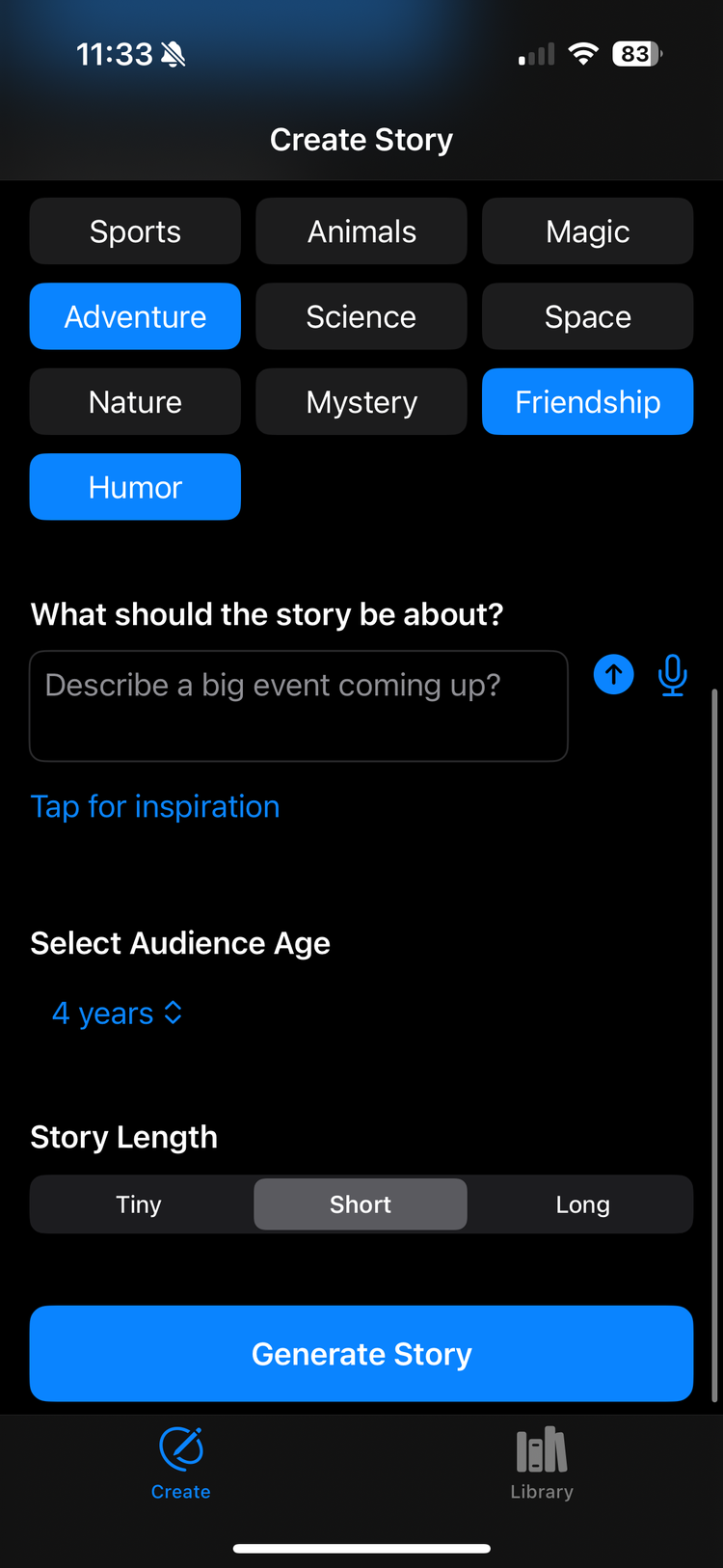This screenshot has height=1568, width=723.
Task: Submit the story prompt with the arrow icon
Action: [613, 674]
